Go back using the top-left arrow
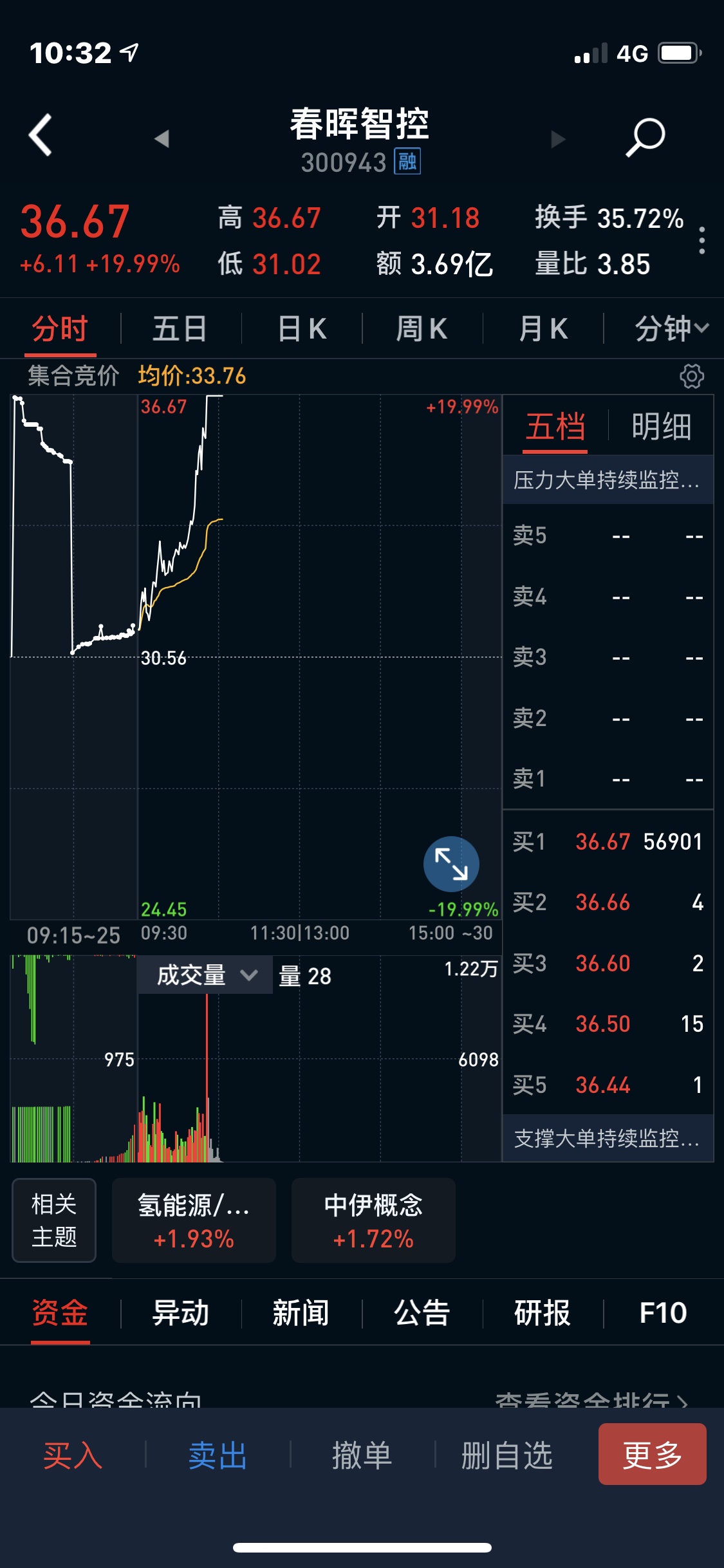The height and width of the screenshot is (1568, 724). 40,135
